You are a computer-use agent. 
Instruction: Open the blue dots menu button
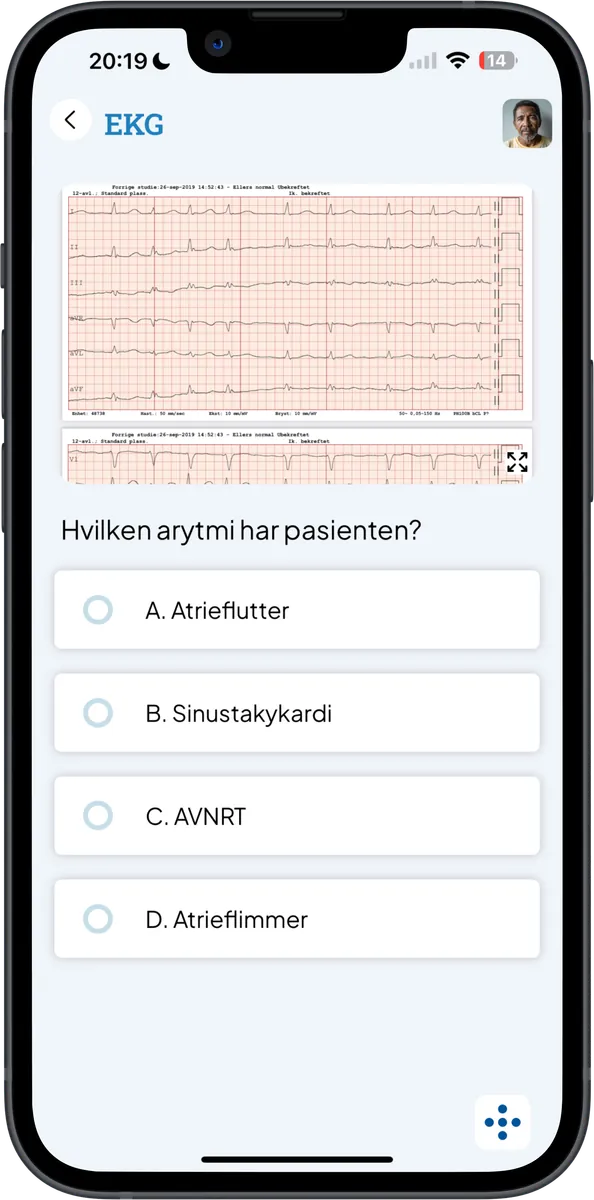click(x=502, y=1123)
